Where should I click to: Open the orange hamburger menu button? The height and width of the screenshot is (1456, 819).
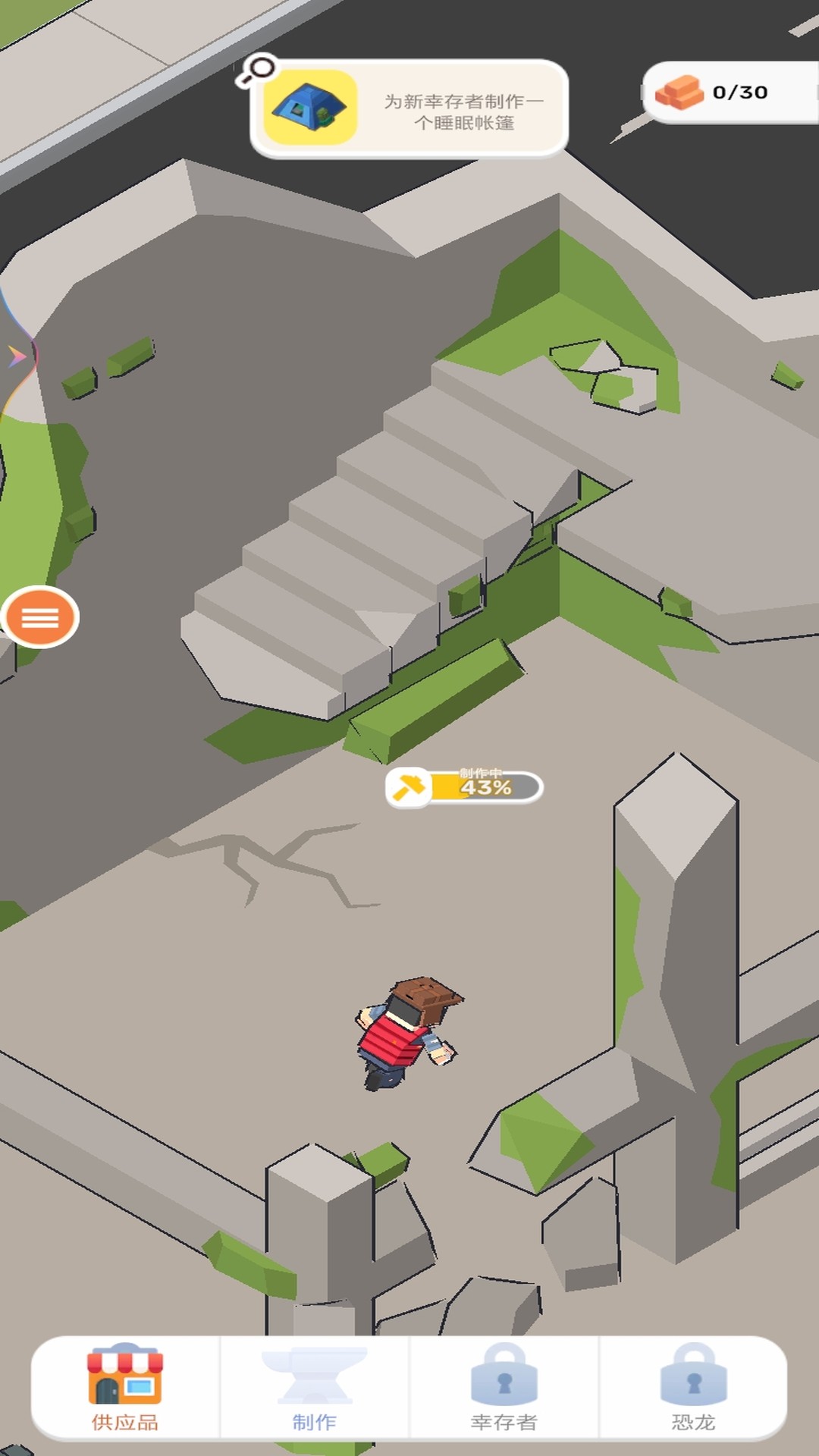coord(39,617)
